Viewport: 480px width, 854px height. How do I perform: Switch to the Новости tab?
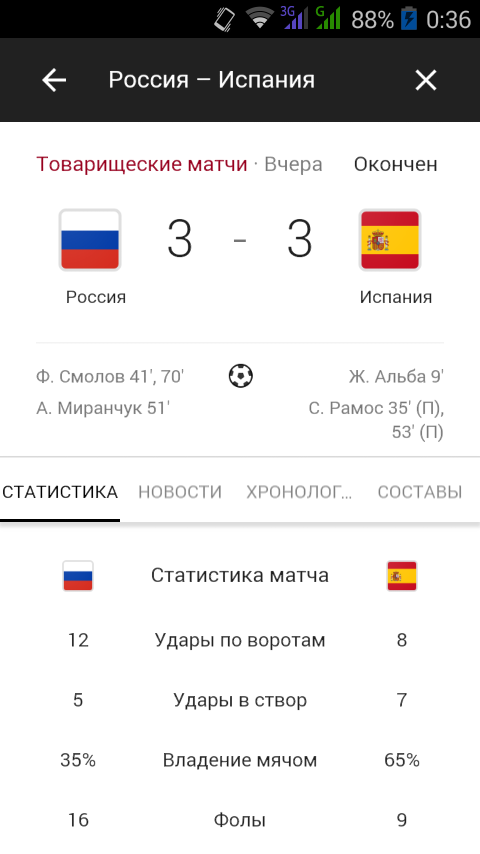click(180, 492)
